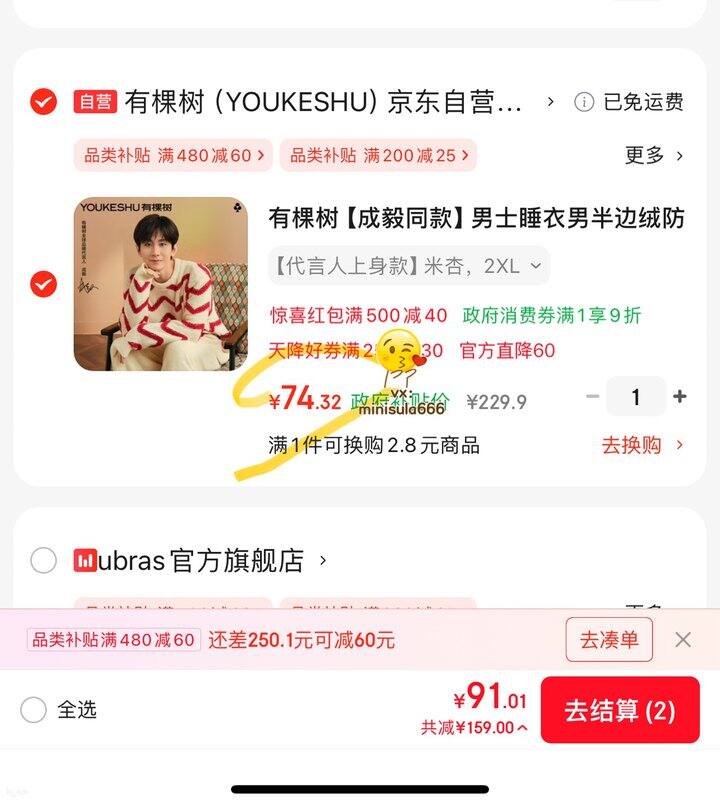720x807 pixels.
Task: Uncheck the 有棵树 store checkbox
Action: coord(43,102)
